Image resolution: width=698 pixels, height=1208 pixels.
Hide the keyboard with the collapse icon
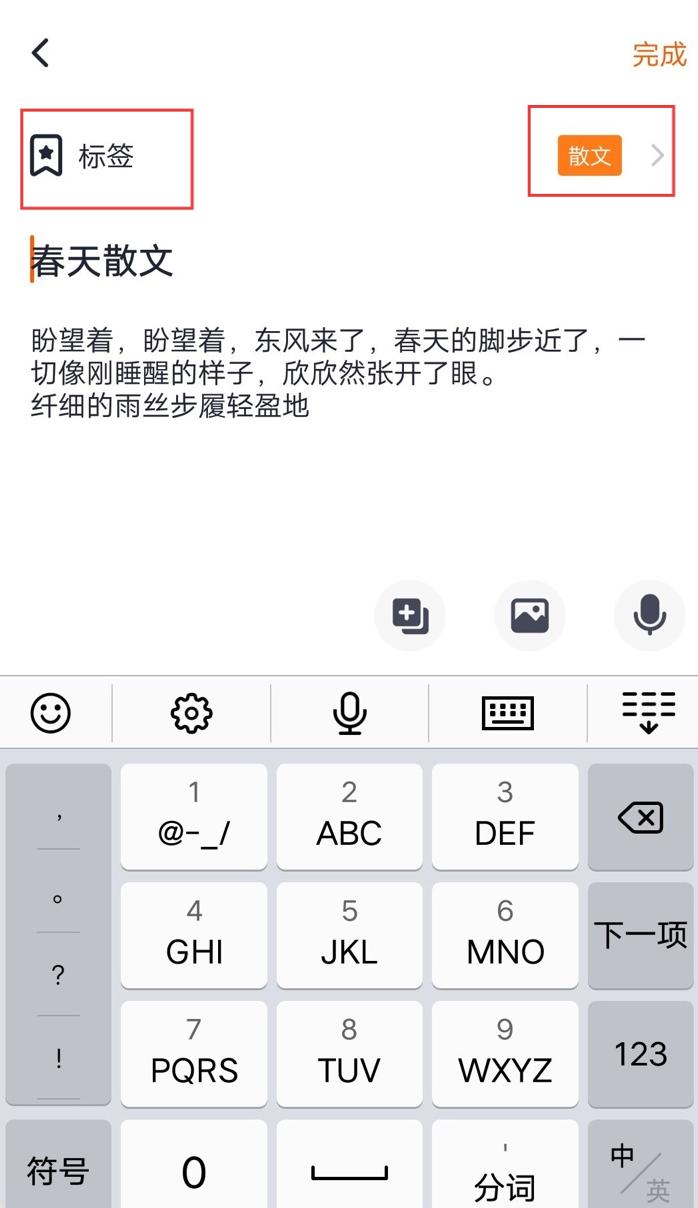(x=648, y=713)
